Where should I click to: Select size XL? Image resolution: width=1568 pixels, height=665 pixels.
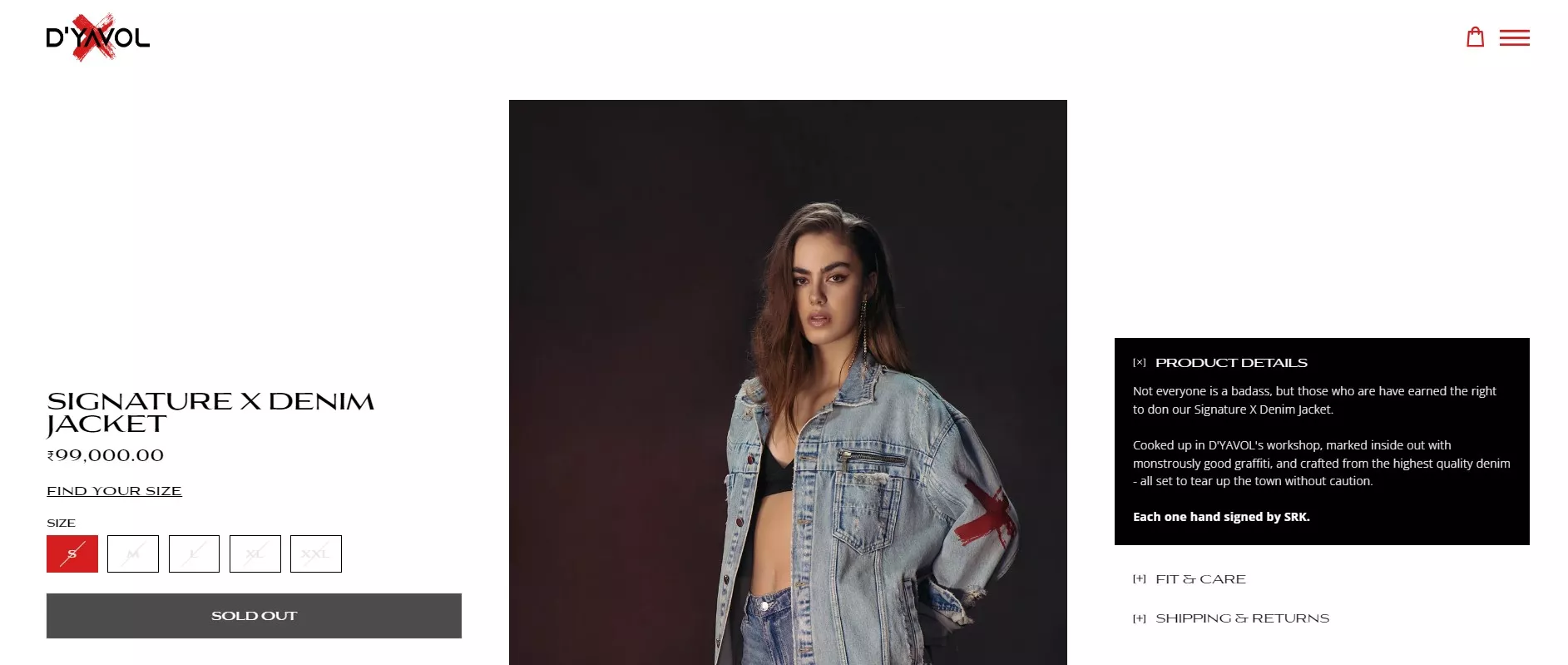click(255, 553)
